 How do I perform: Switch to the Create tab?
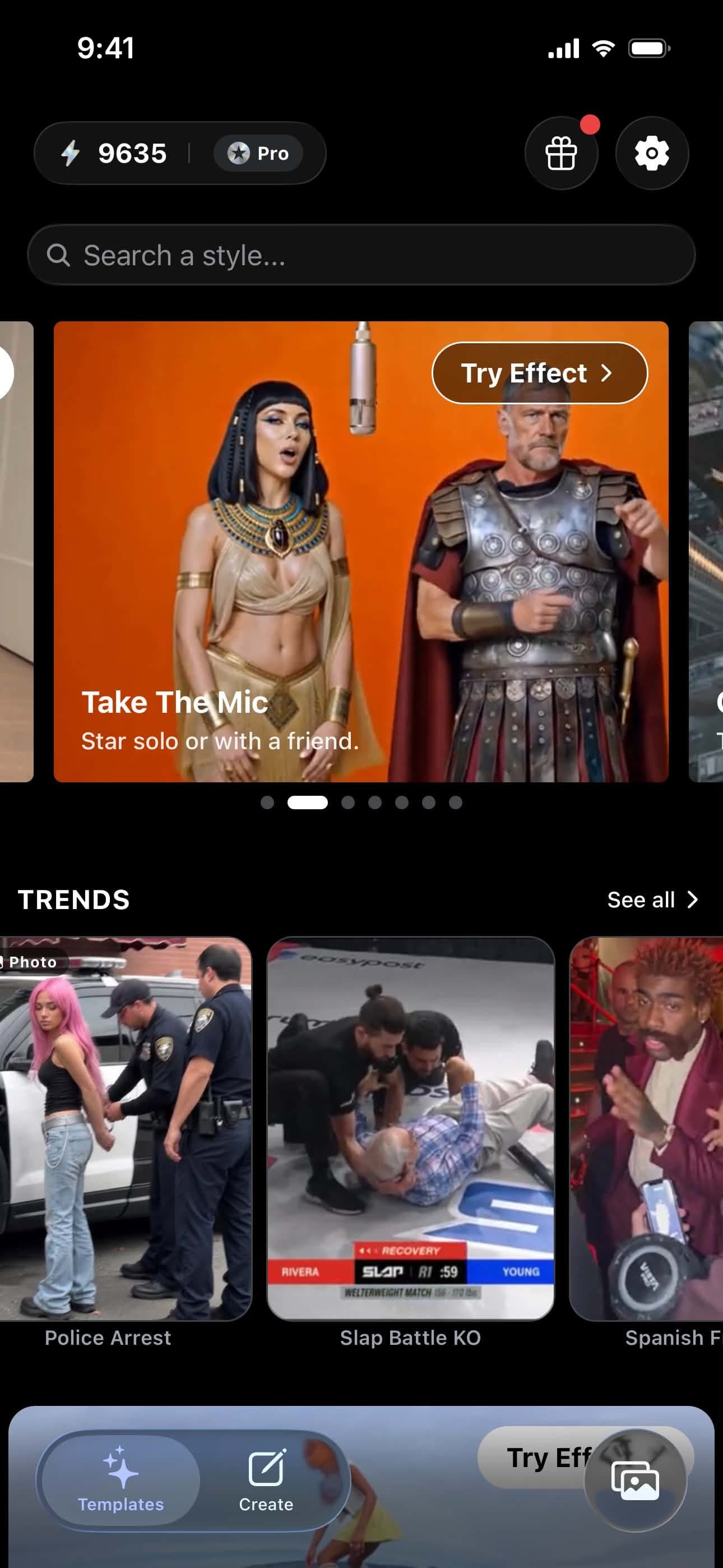point(266,1481)
